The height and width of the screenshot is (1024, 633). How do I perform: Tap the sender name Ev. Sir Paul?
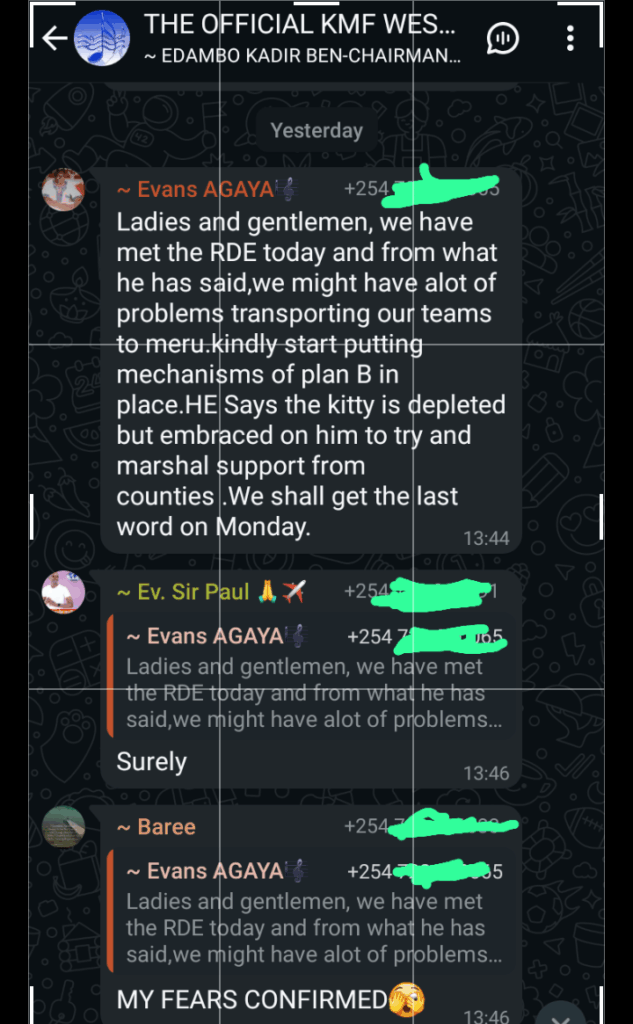[183, 592]
